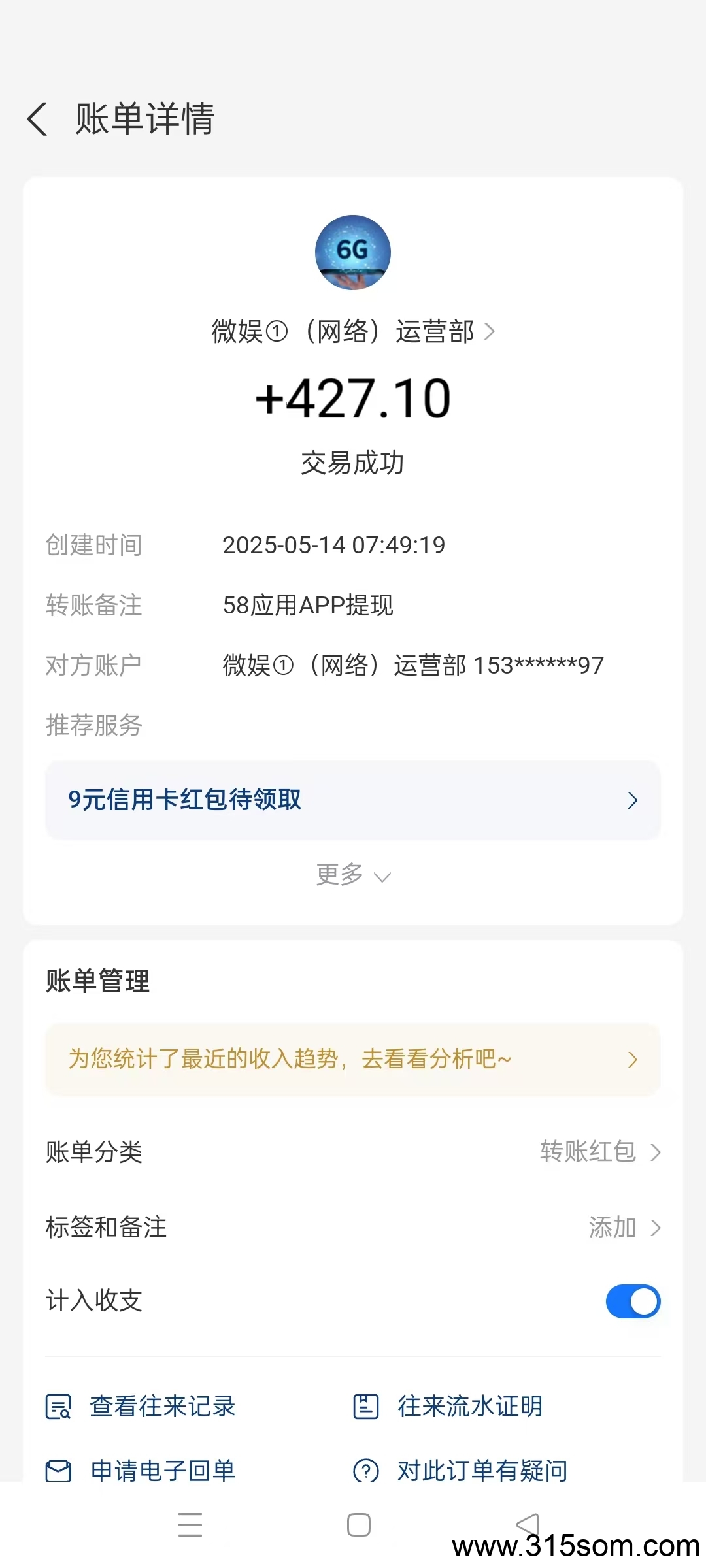View the 收入趋势 analysis banner
The height and width of the screenshot is (1568, 706).
pos(353,1059)
